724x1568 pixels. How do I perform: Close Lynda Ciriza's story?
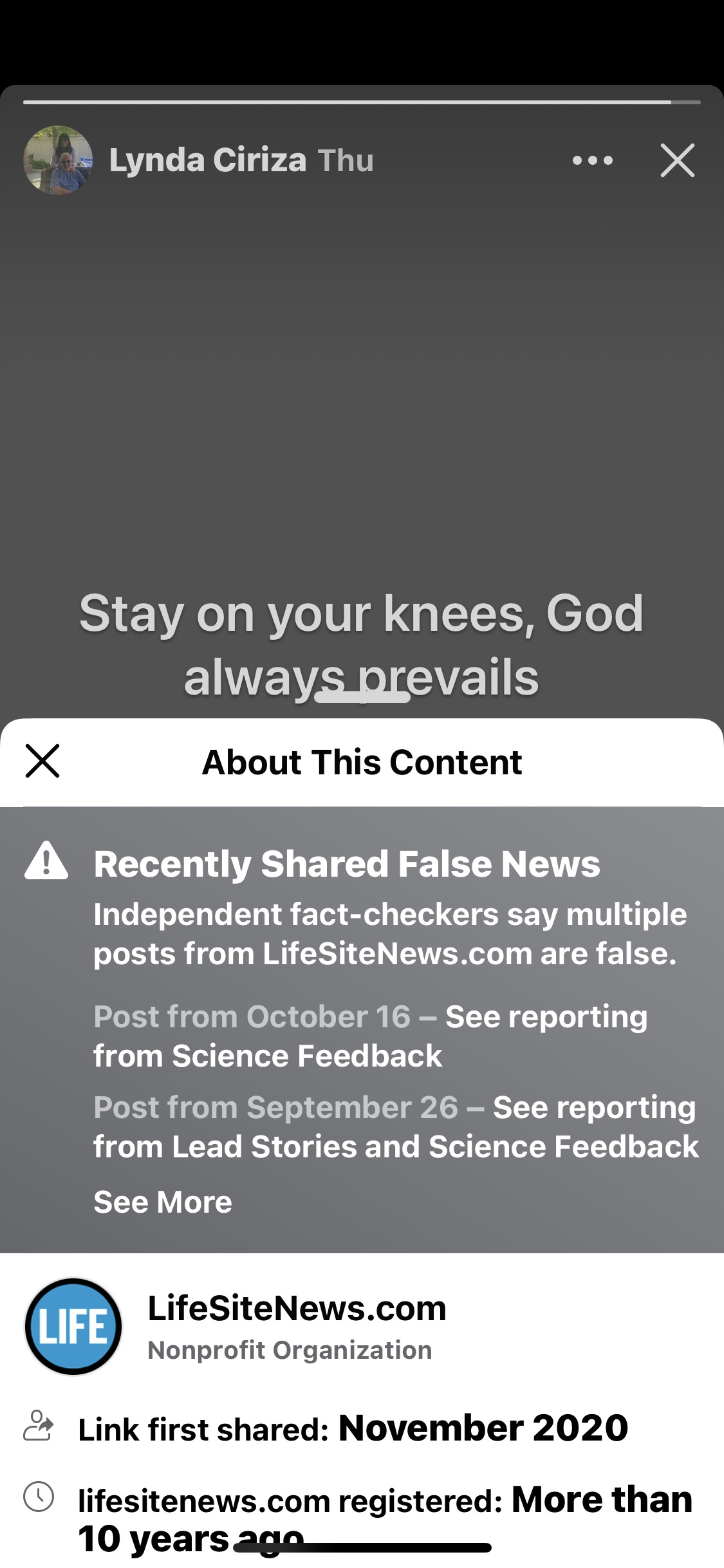(677, 160)
